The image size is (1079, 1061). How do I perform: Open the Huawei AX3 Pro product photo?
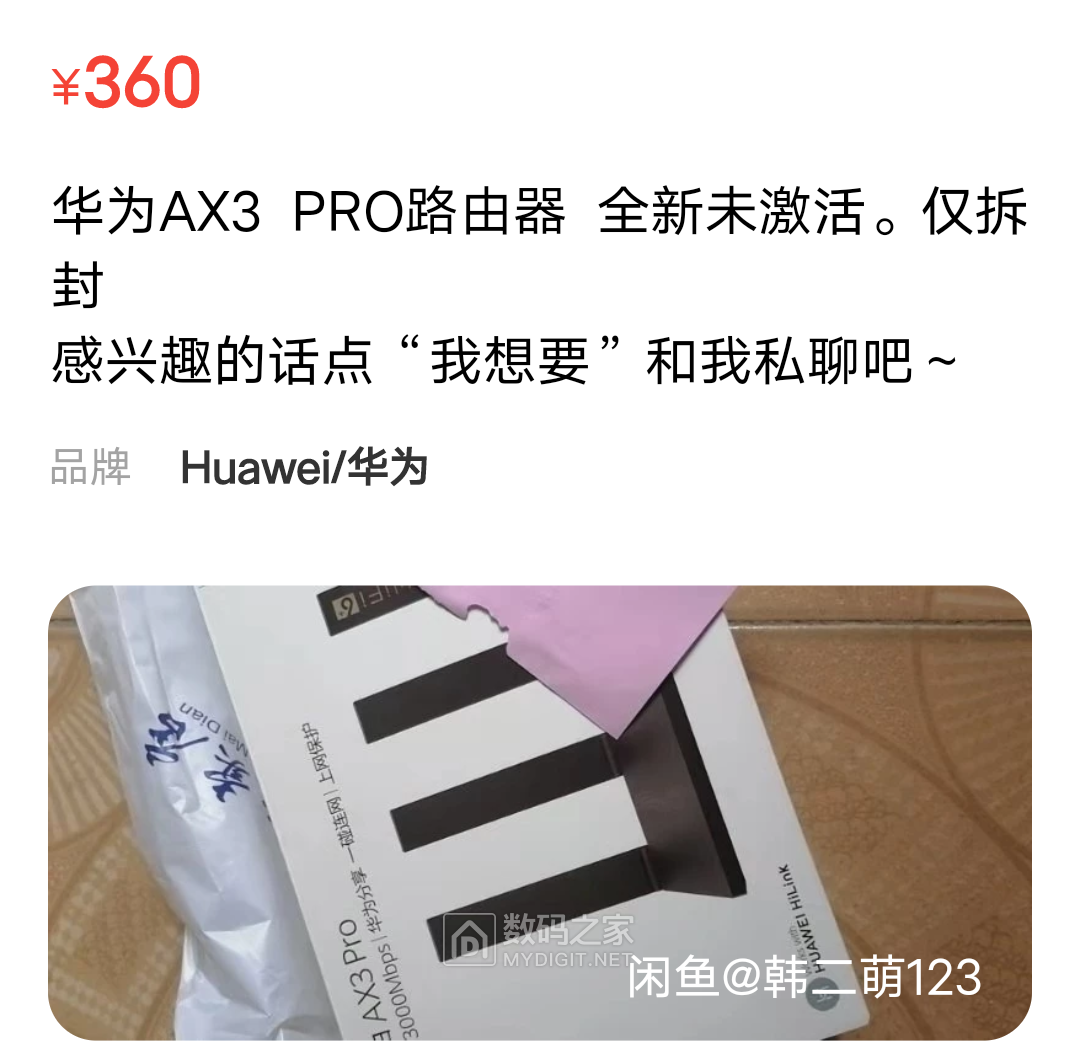540,812
